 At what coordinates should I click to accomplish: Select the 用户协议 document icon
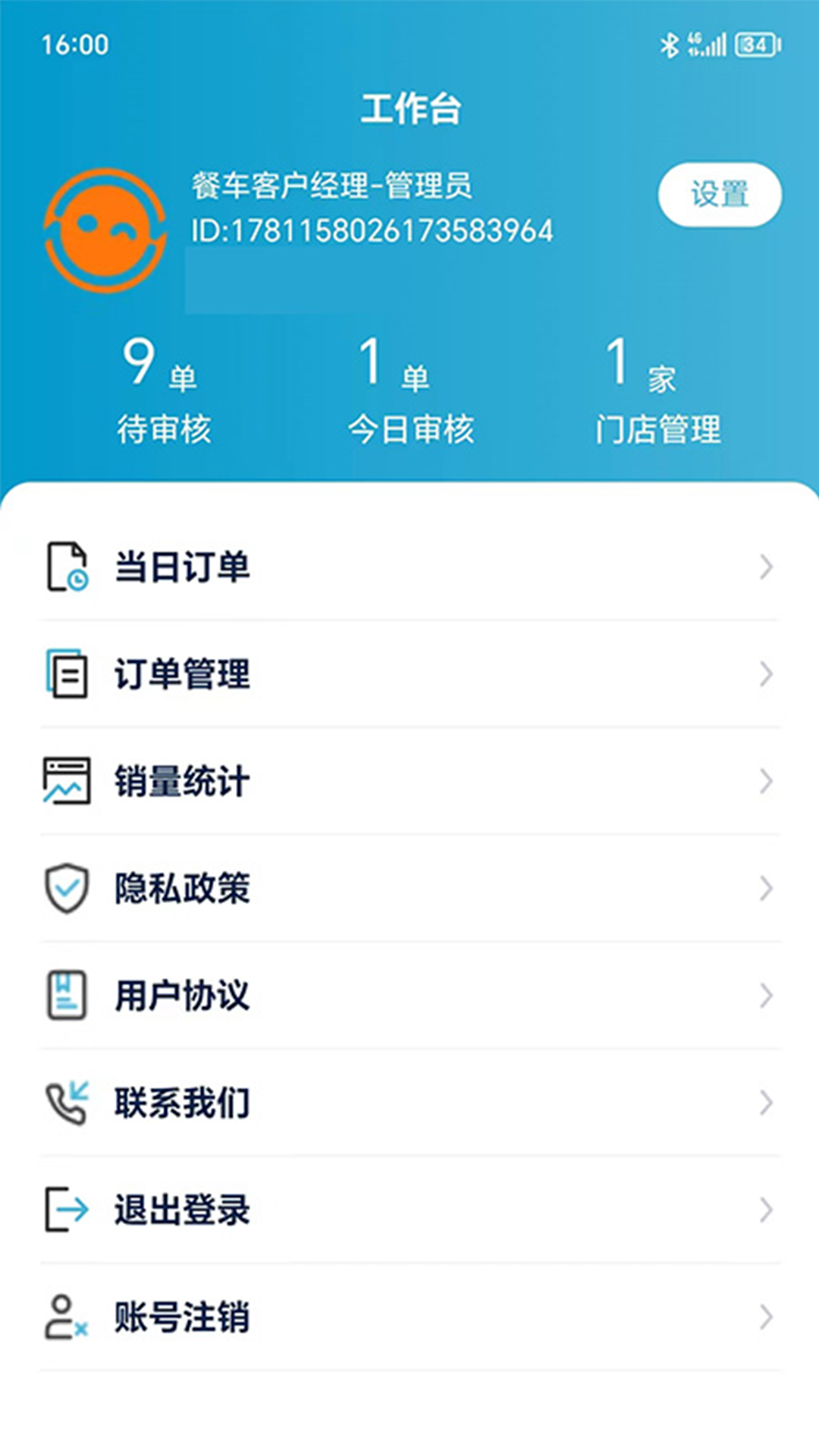tap(67, 996)
